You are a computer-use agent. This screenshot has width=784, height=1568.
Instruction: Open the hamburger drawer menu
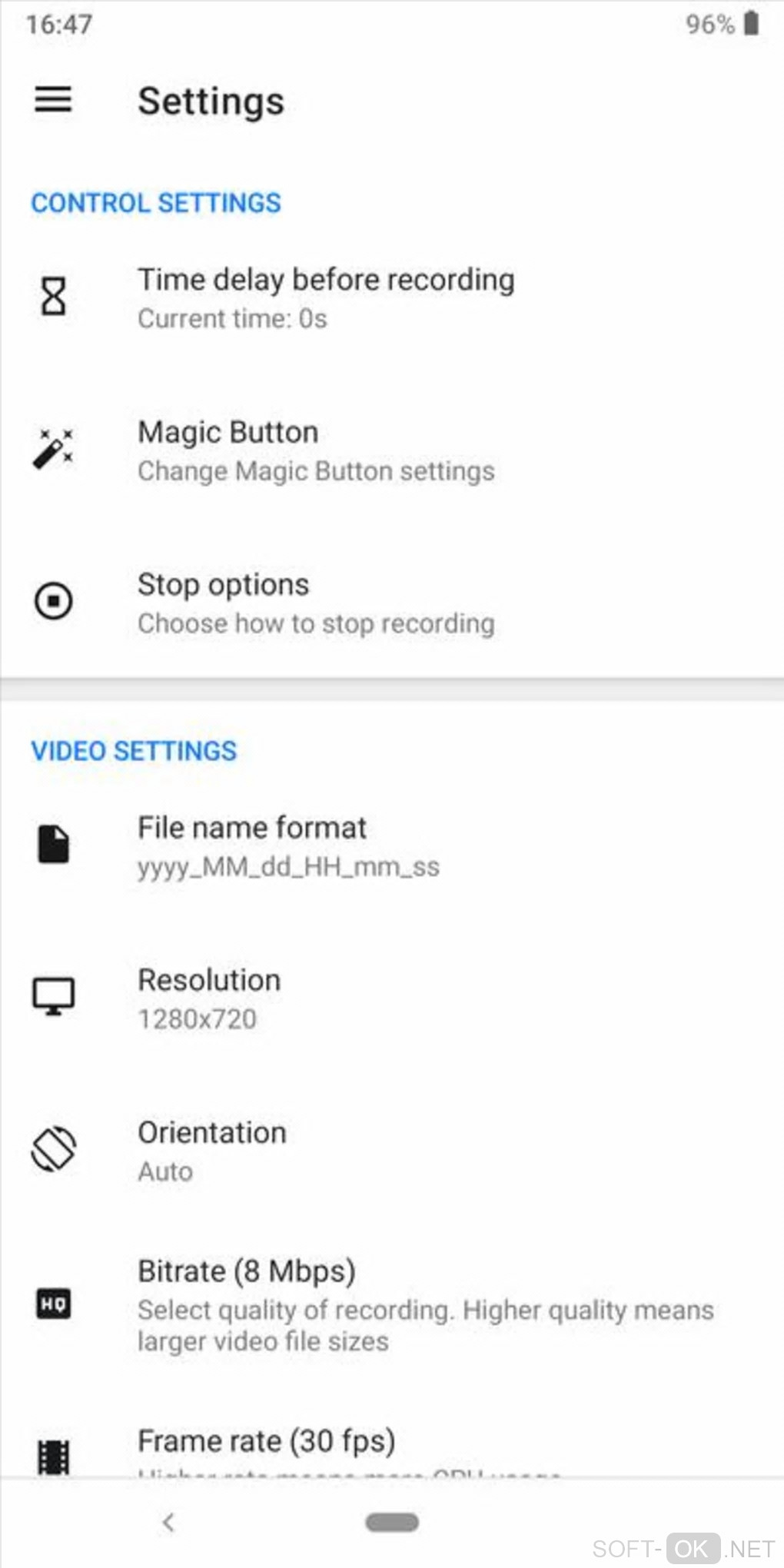[x=53, y=100]
